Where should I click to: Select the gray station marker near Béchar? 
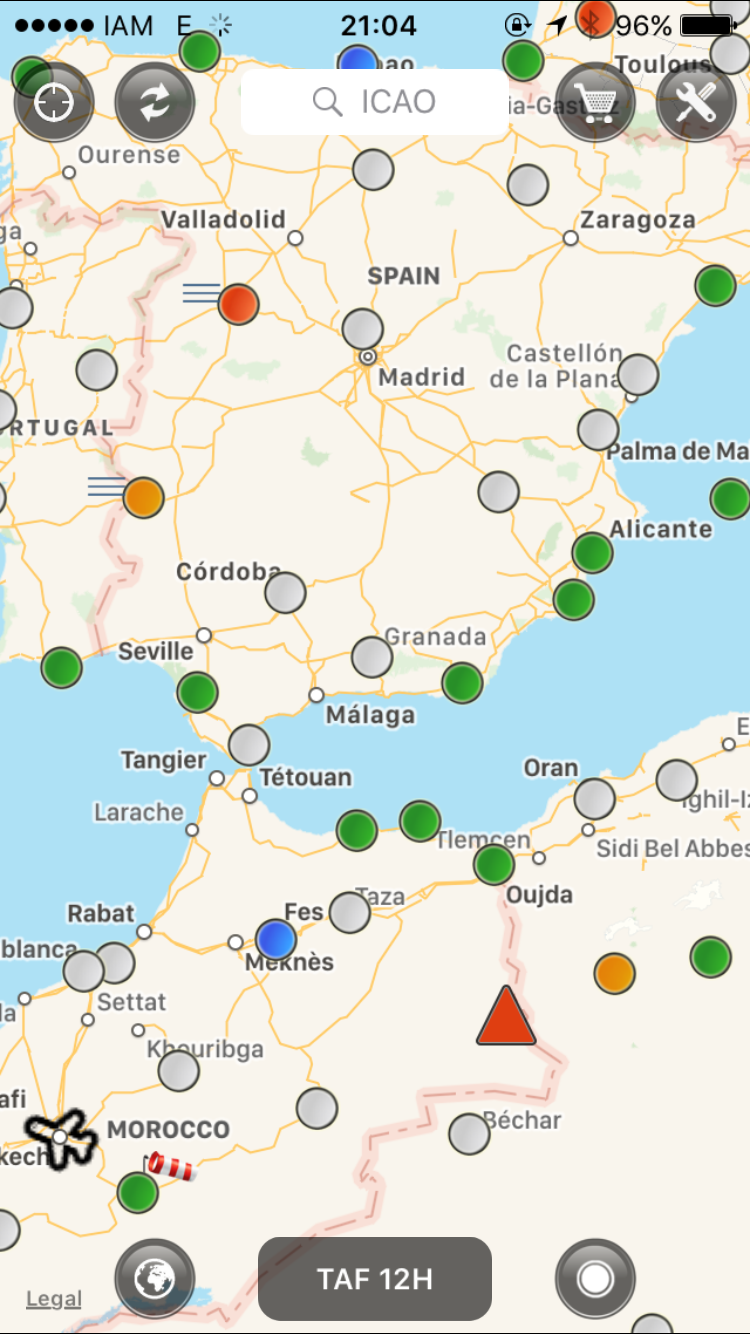point(469,1134)
